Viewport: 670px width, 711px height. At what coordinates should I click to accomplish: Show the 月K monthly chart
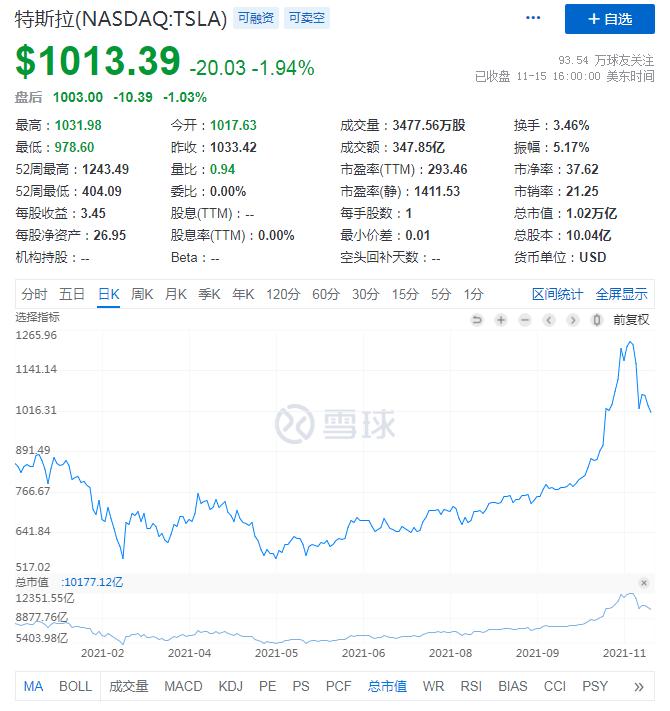[x=176, y=294]
